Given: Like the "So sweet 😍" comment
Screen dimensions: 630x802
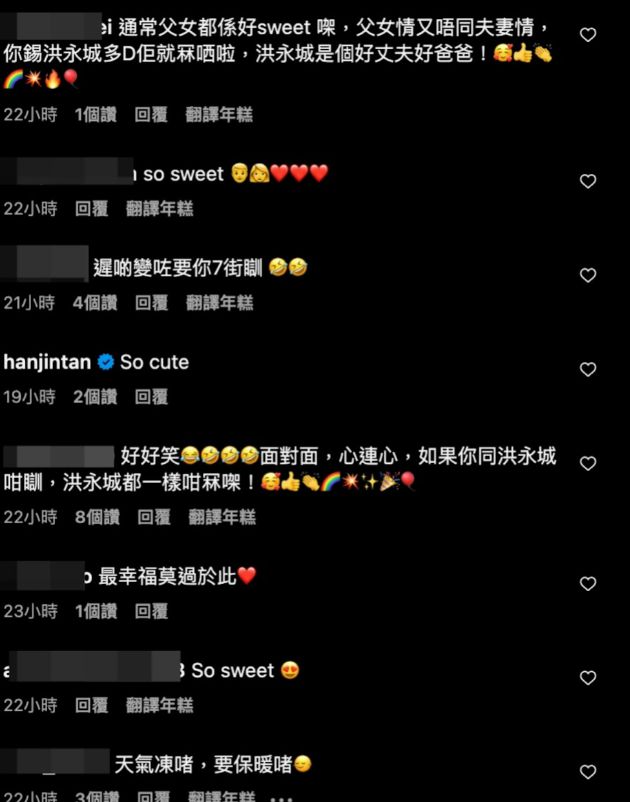Looking at the screenshot, I should (x=588, y=677).
